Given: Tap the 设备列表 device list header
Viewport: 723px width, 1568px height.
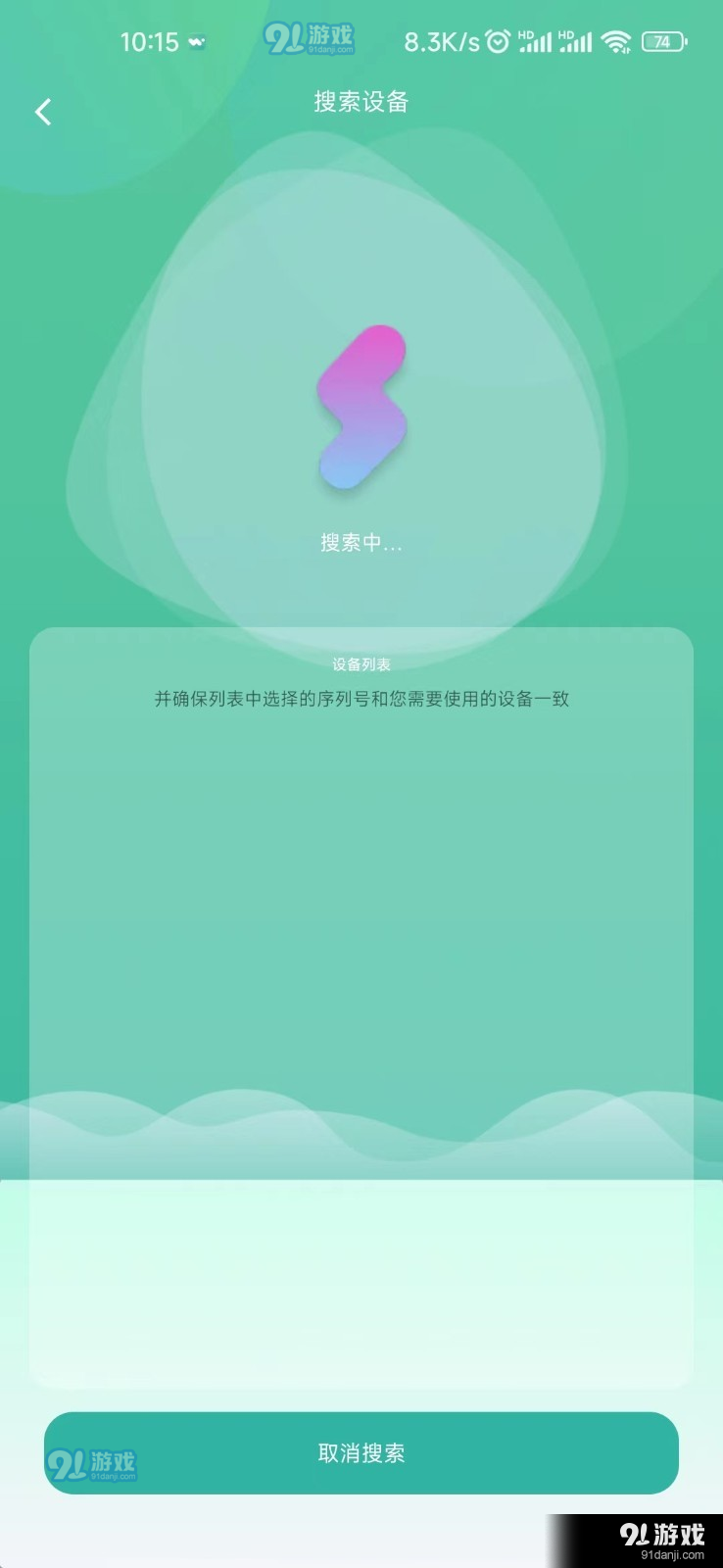Looking at the screenshot, I should pos(361,664).
